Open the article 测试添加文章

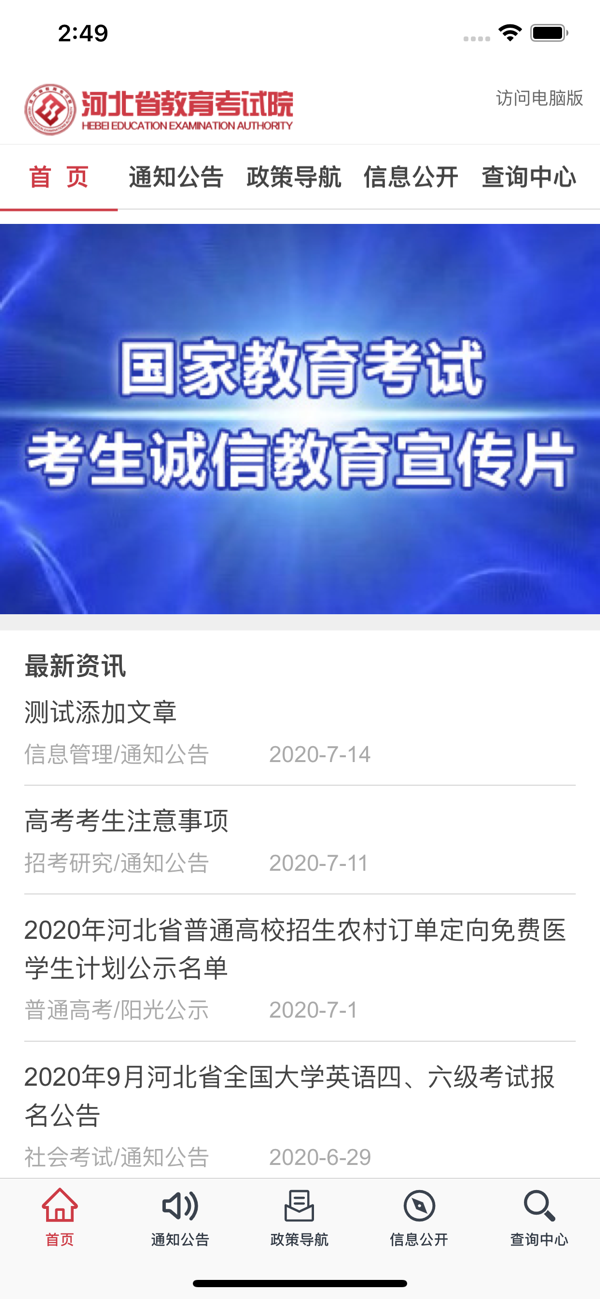click(101, 712)
